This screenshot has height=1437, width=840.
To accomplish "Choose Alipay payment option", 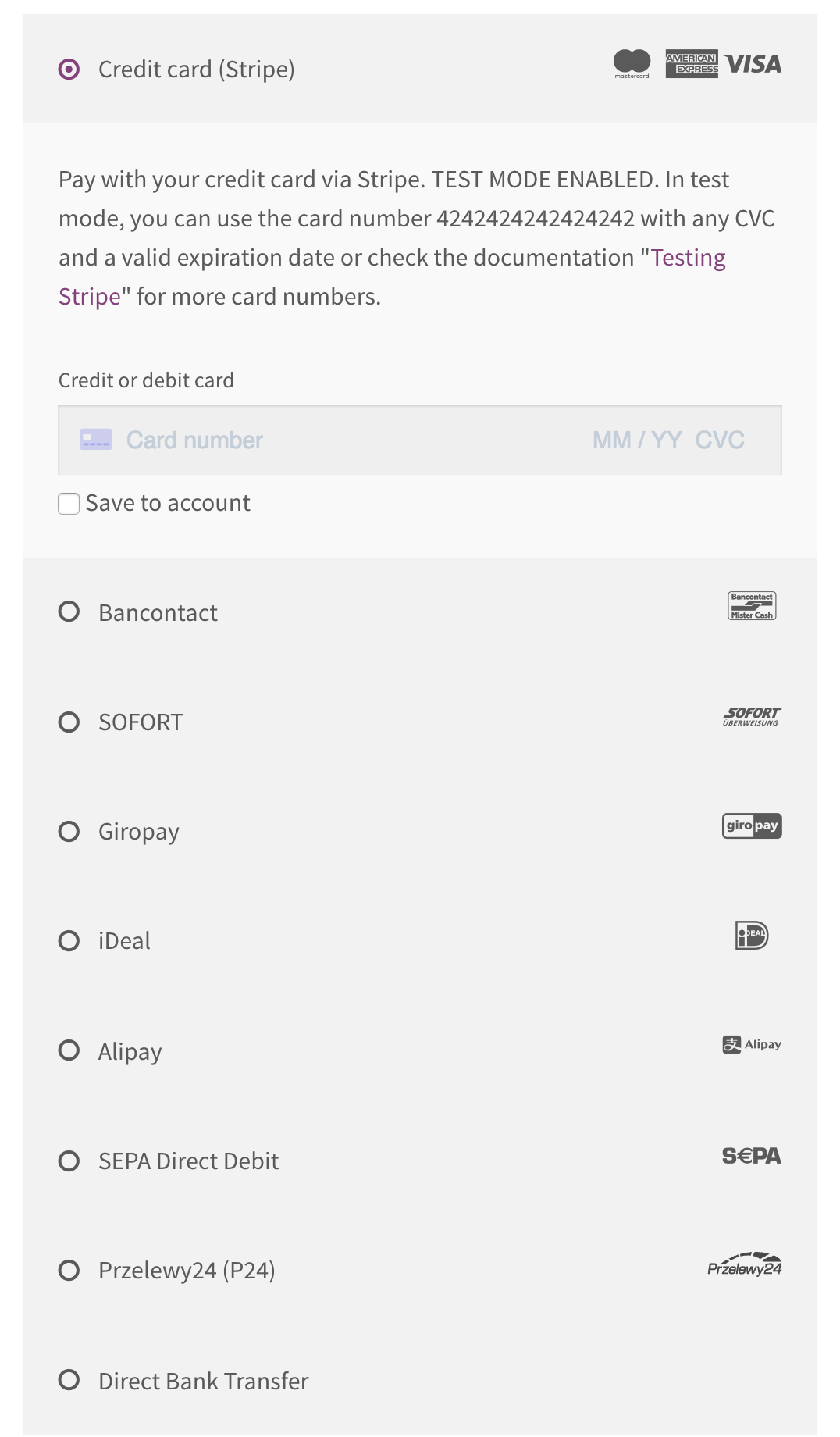I will [69, 1050].
